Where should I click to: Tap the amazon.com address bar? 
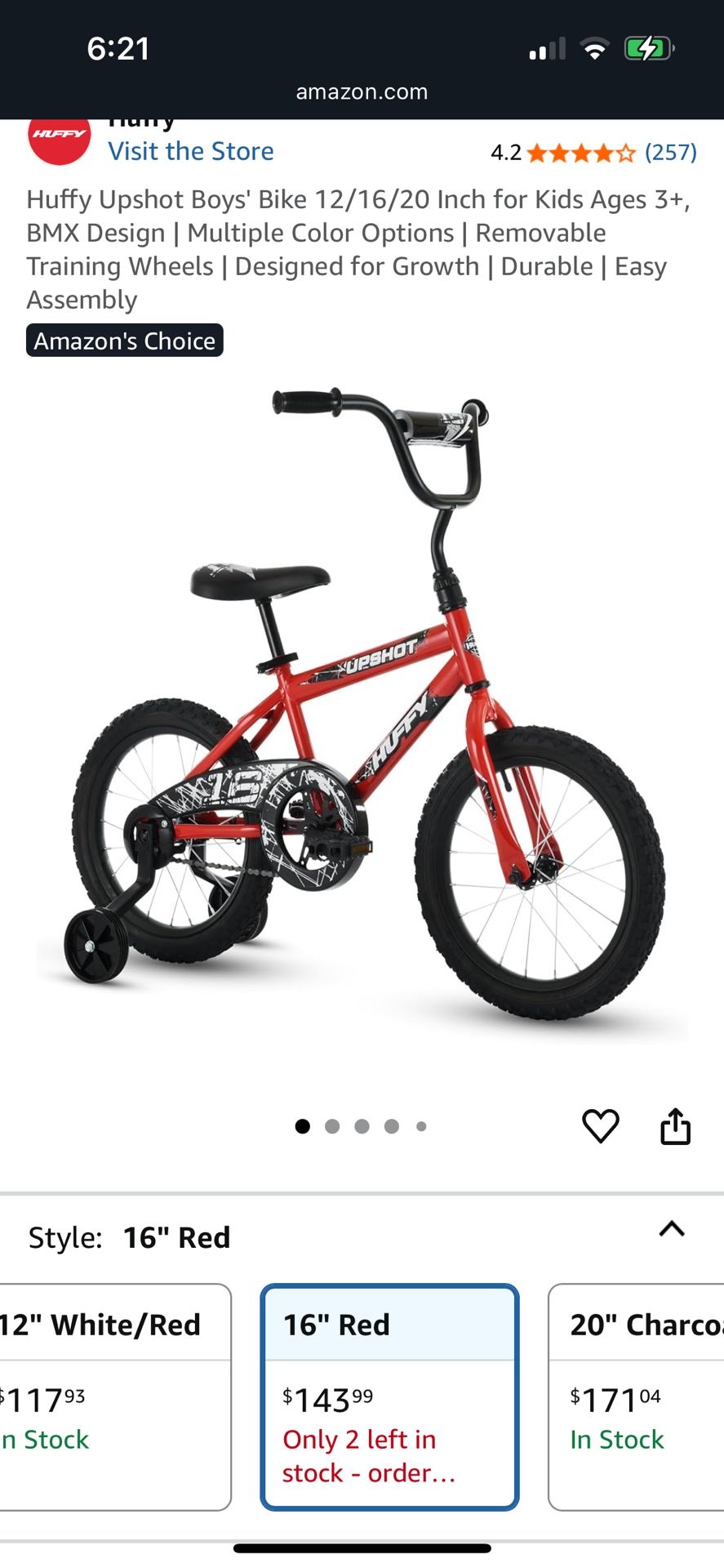click(362, 91)
